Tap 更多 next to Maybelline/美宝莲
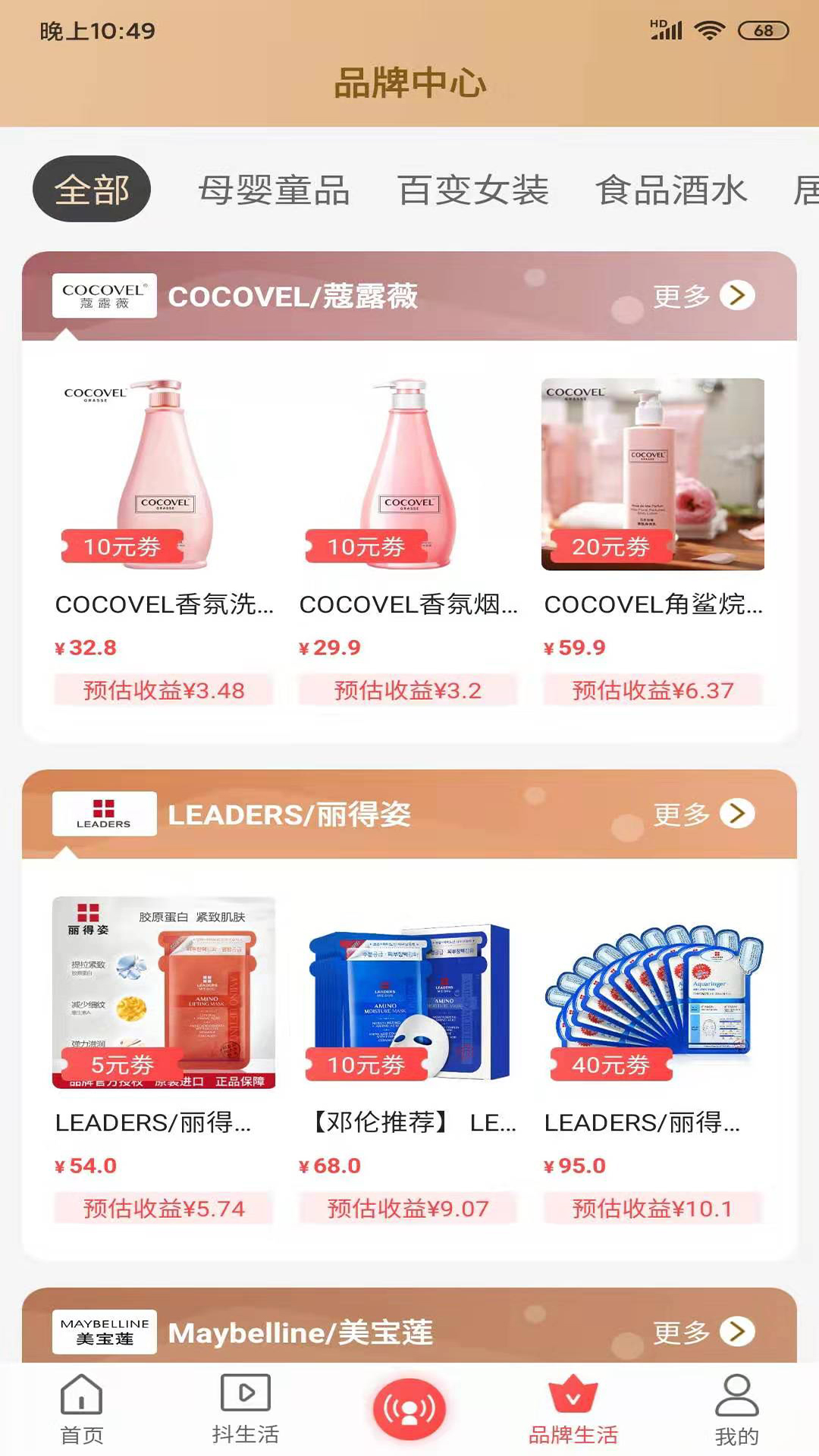The height and width of the screenshot is (1456, 819). 703,1332
